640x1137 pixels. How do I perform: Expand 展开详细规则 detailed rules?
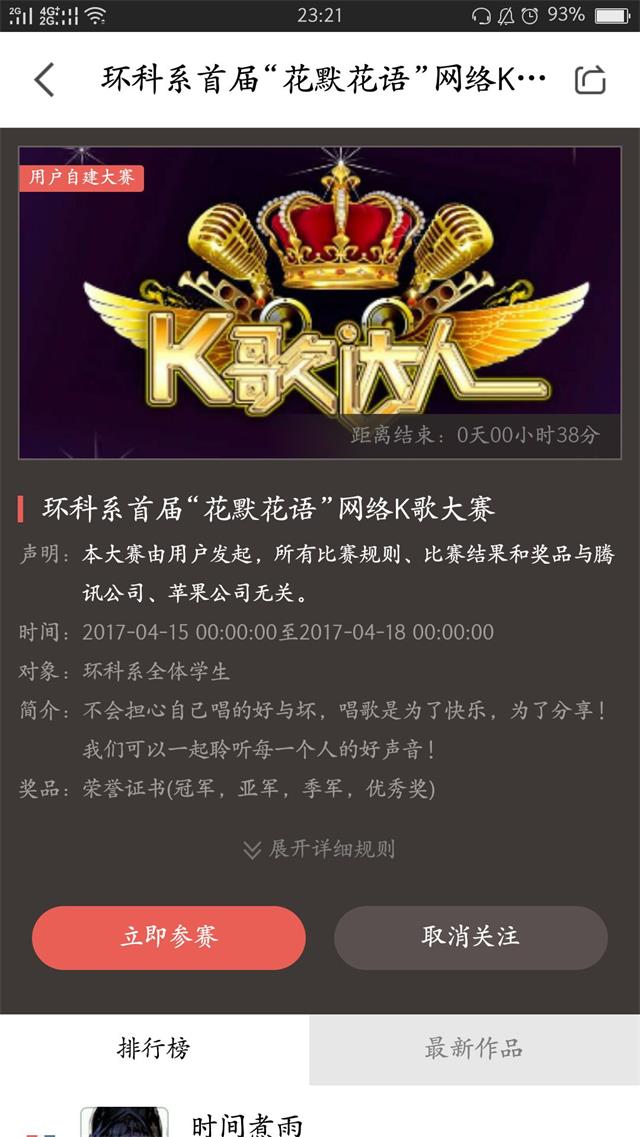pos(320,849)
